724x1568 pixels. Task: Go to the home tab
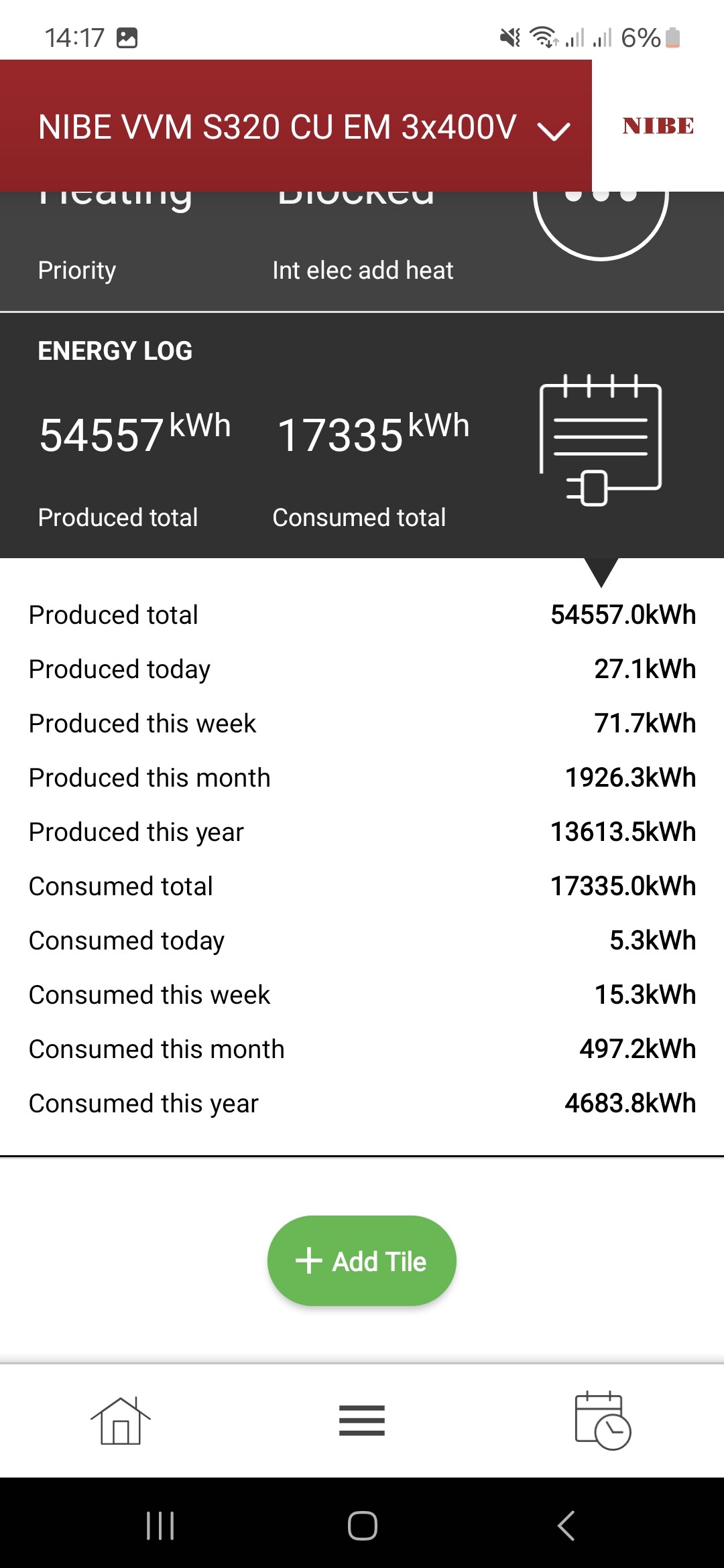click(x=121, y=1421)
